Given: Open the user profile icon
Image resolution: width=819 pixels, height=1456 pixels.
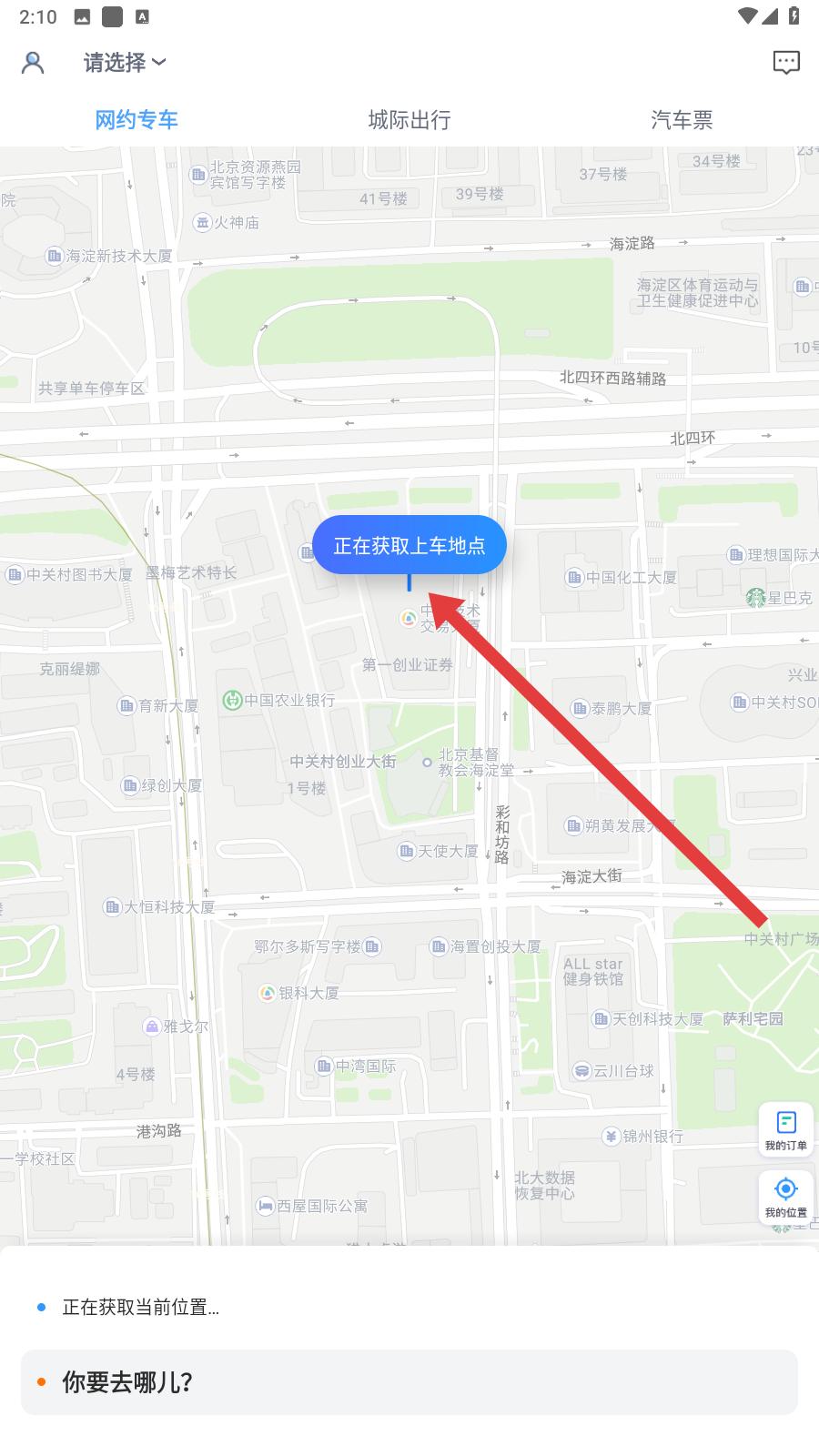Looking at the screenshot, I should pos(33,63).
